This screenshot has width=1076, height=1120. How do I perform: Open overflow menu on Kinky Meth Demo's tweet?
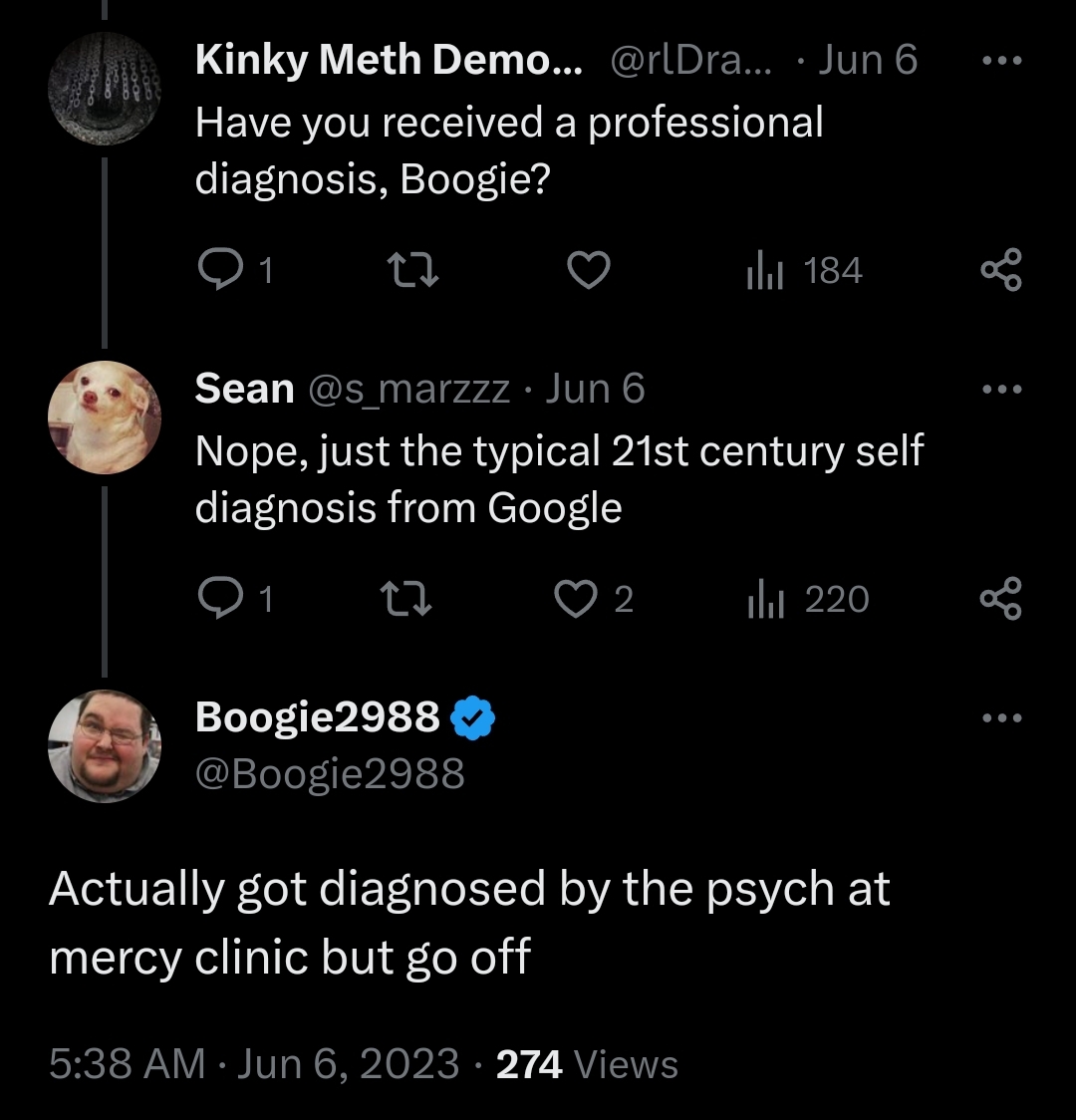(1001, 61)
